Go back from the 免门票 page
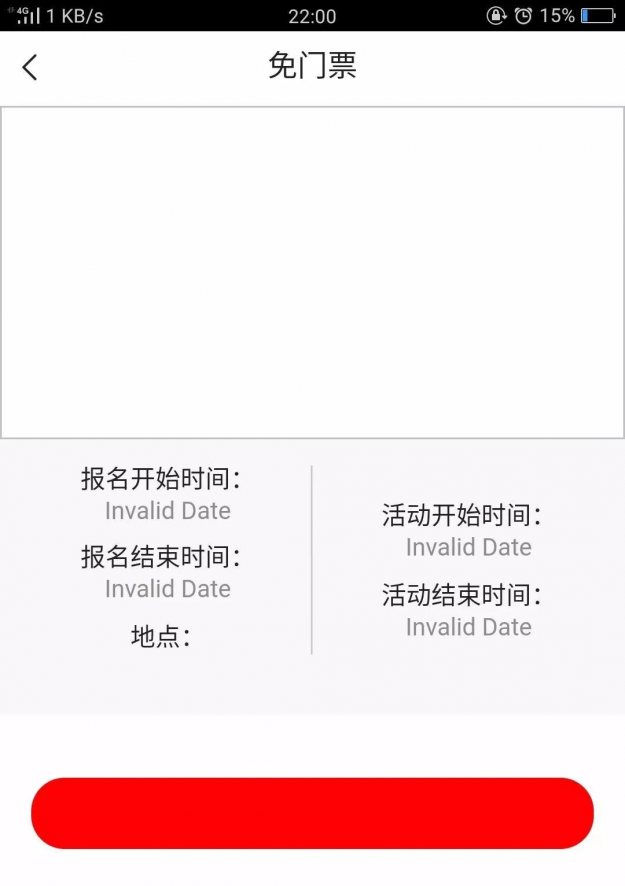This screenshot has width=625, height=886. (x=30, y=67)
